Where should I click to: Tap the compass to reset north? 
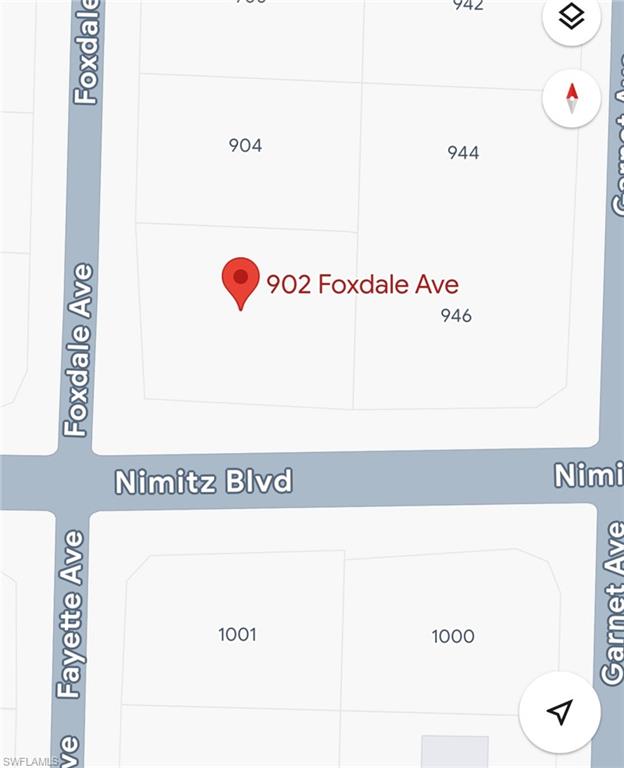(572, 98)
